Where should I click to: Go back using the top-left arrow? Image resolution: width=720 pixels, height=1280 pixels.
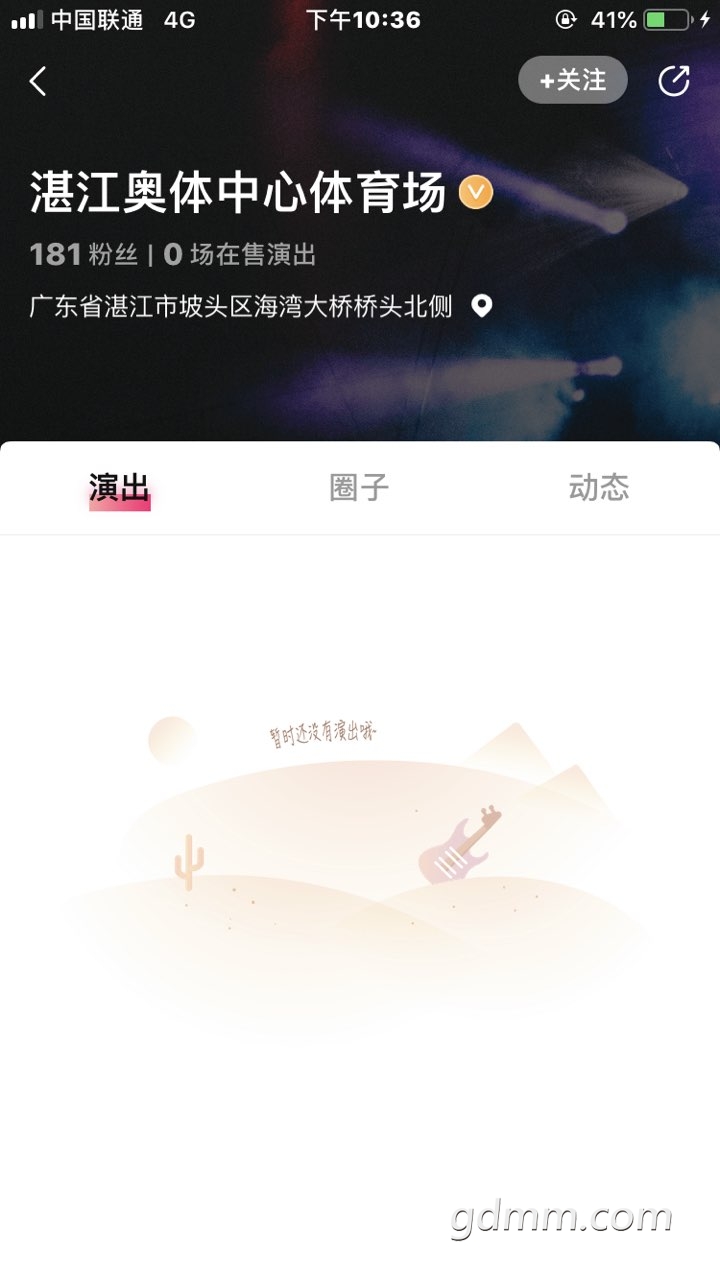(38, 81)
